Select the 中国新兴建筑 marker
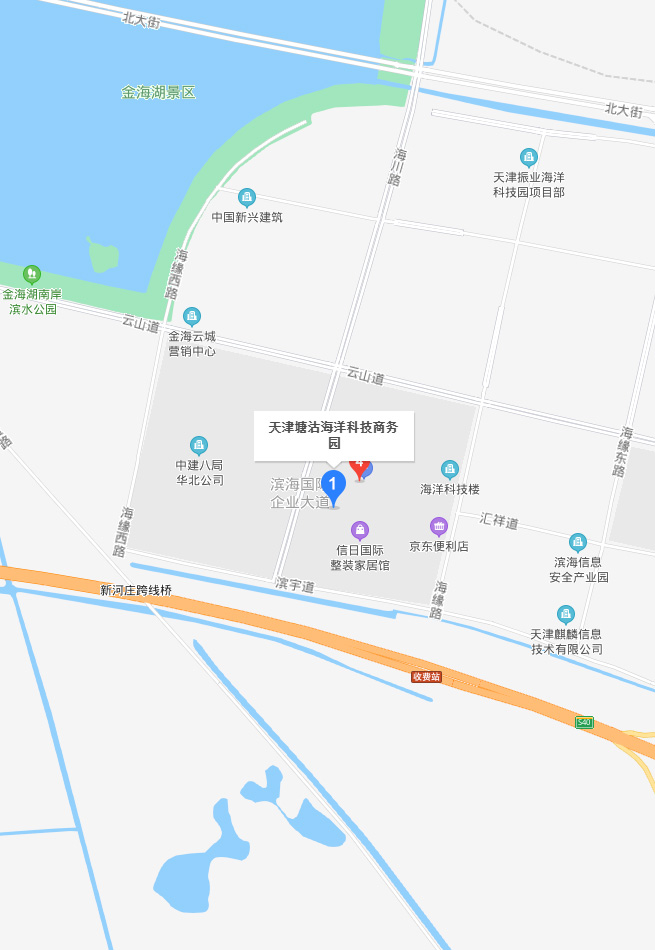The width and height of the screenshot is (655, 950). click(247, 197)
